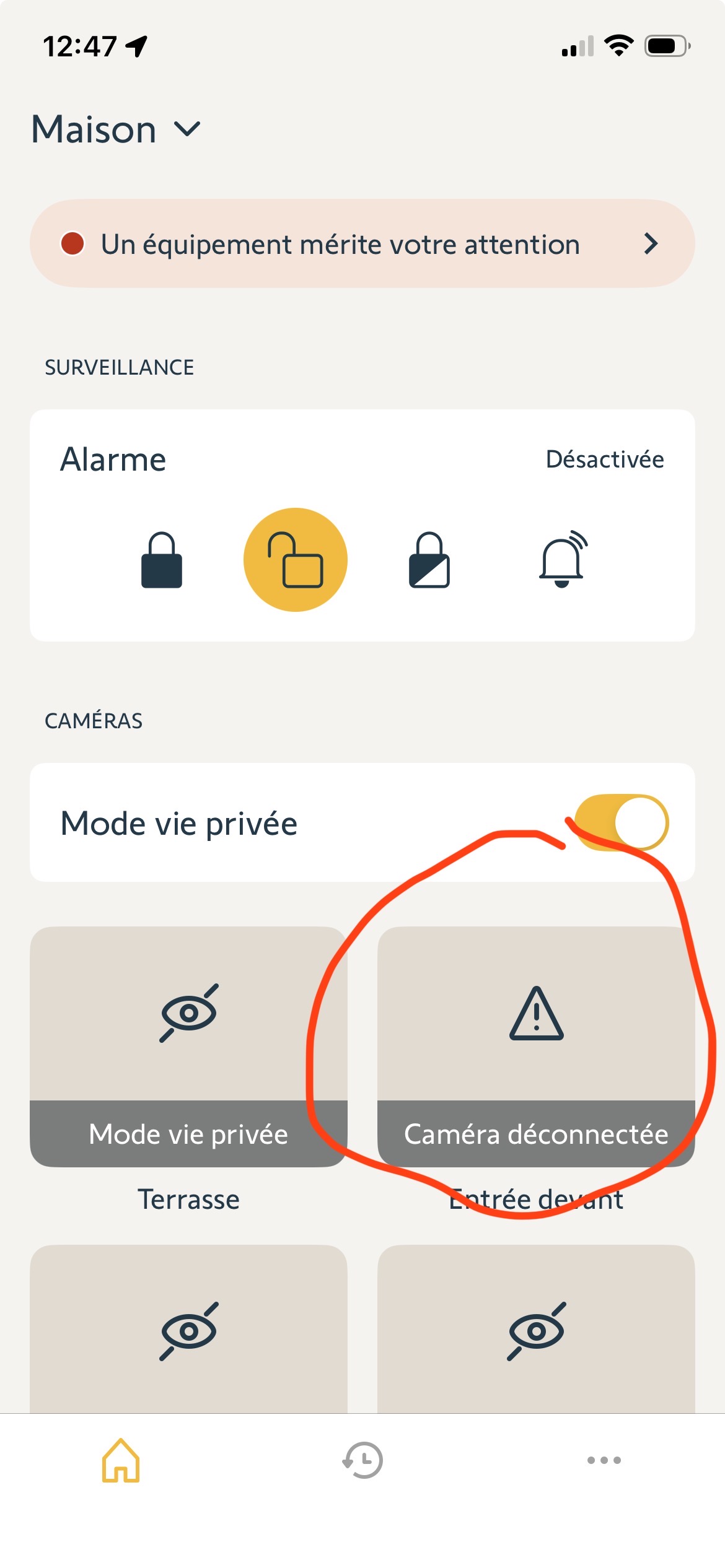Open the Maison home selector dropdown
The image size is (725, 1568).
[116, 130]
